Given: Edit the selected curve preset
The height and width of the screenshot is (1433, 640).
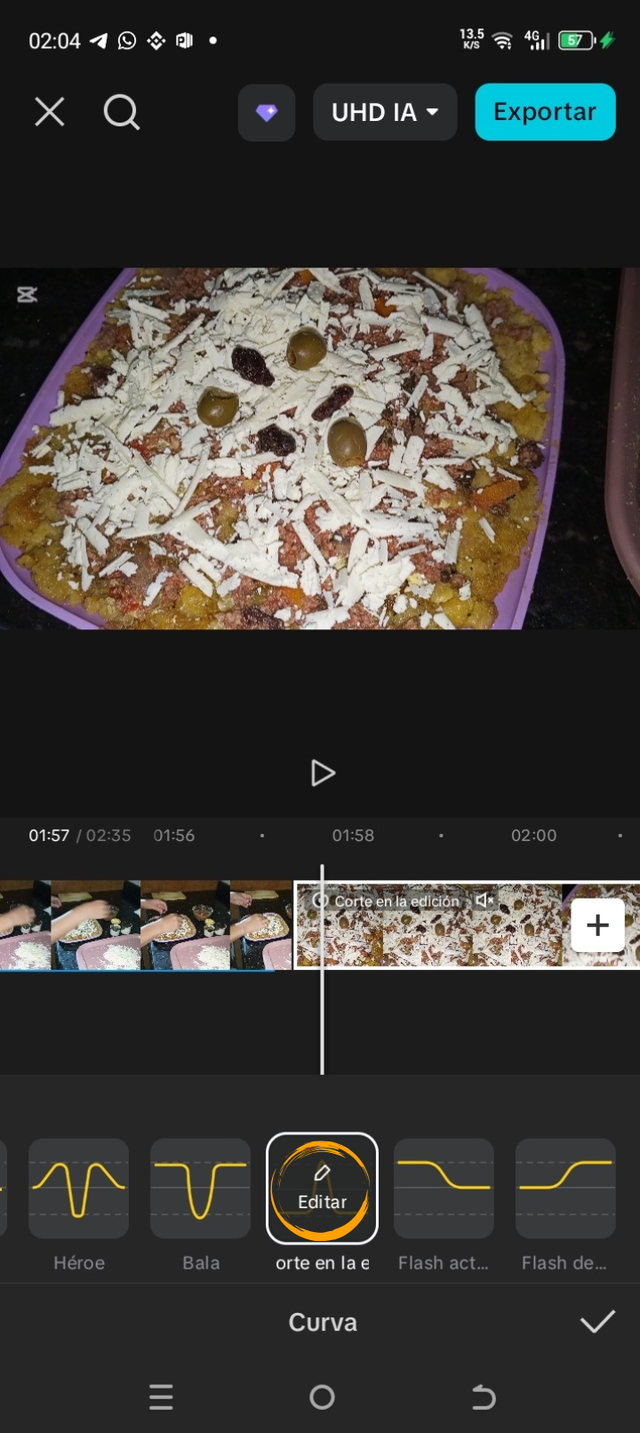Looking at the screenshot, I should [x=322, y=1188].
